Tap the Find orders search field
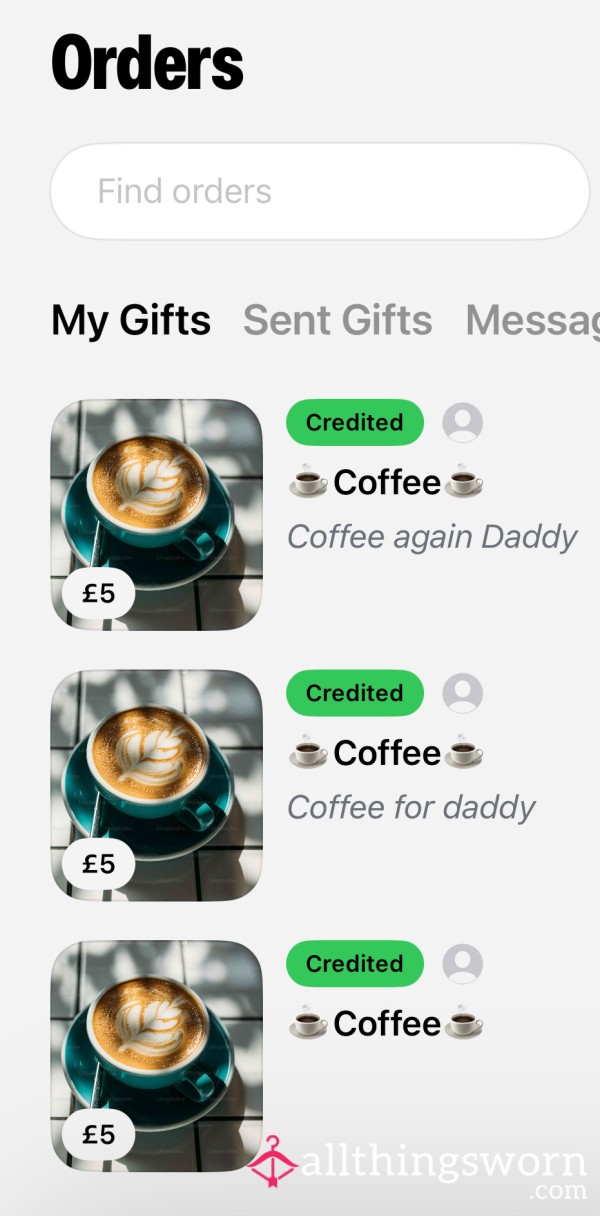The height and width of the screenshot is (1216, 600). (x=320, y=191)
